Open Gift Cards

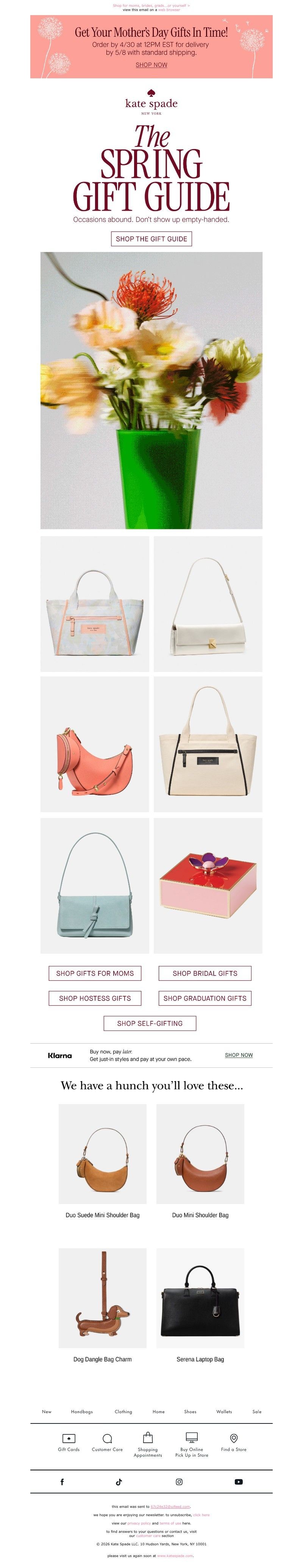(69, 1441)
